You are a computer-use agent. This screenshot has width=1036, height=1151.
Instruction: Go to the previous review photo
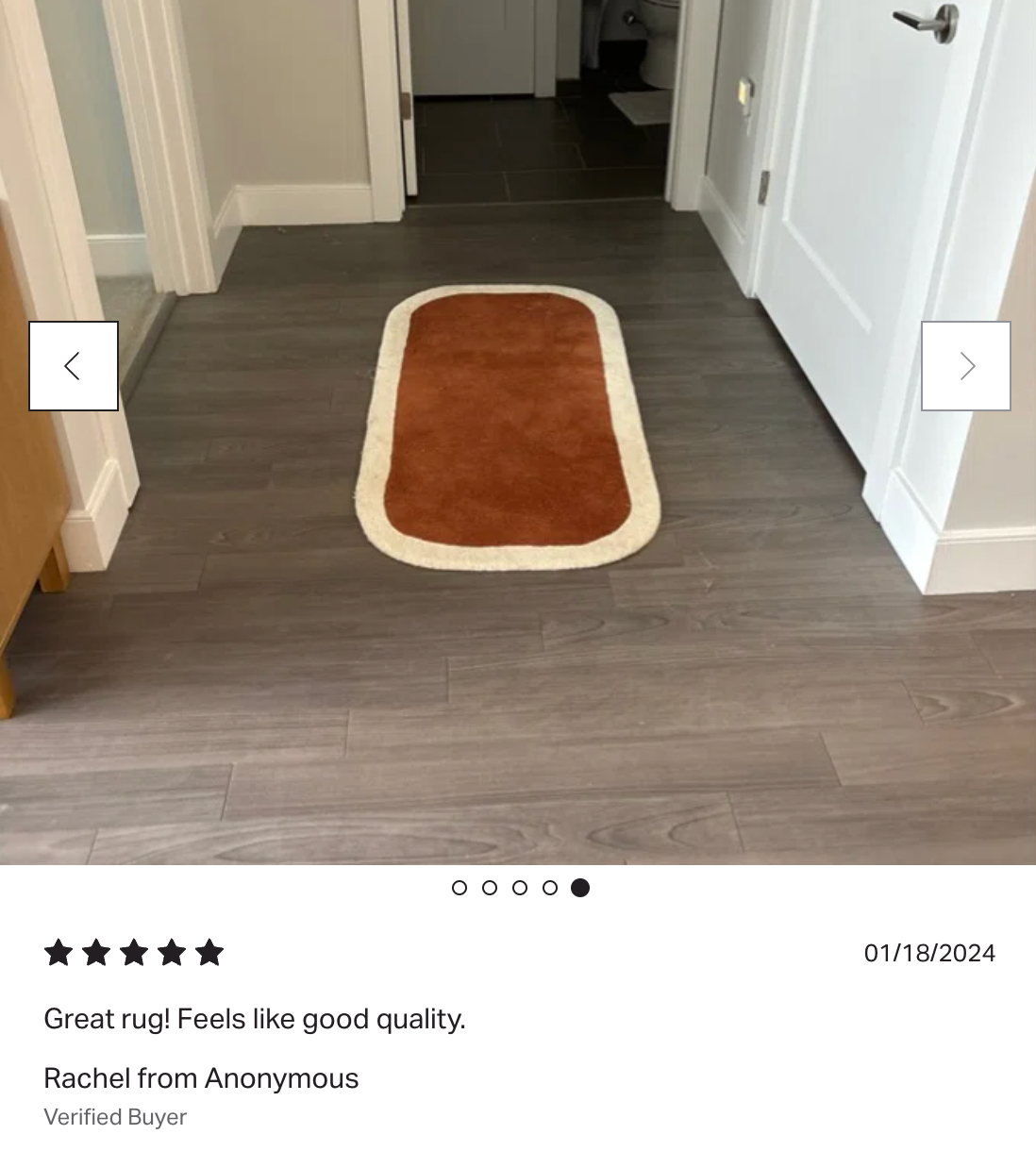[74, 366]
